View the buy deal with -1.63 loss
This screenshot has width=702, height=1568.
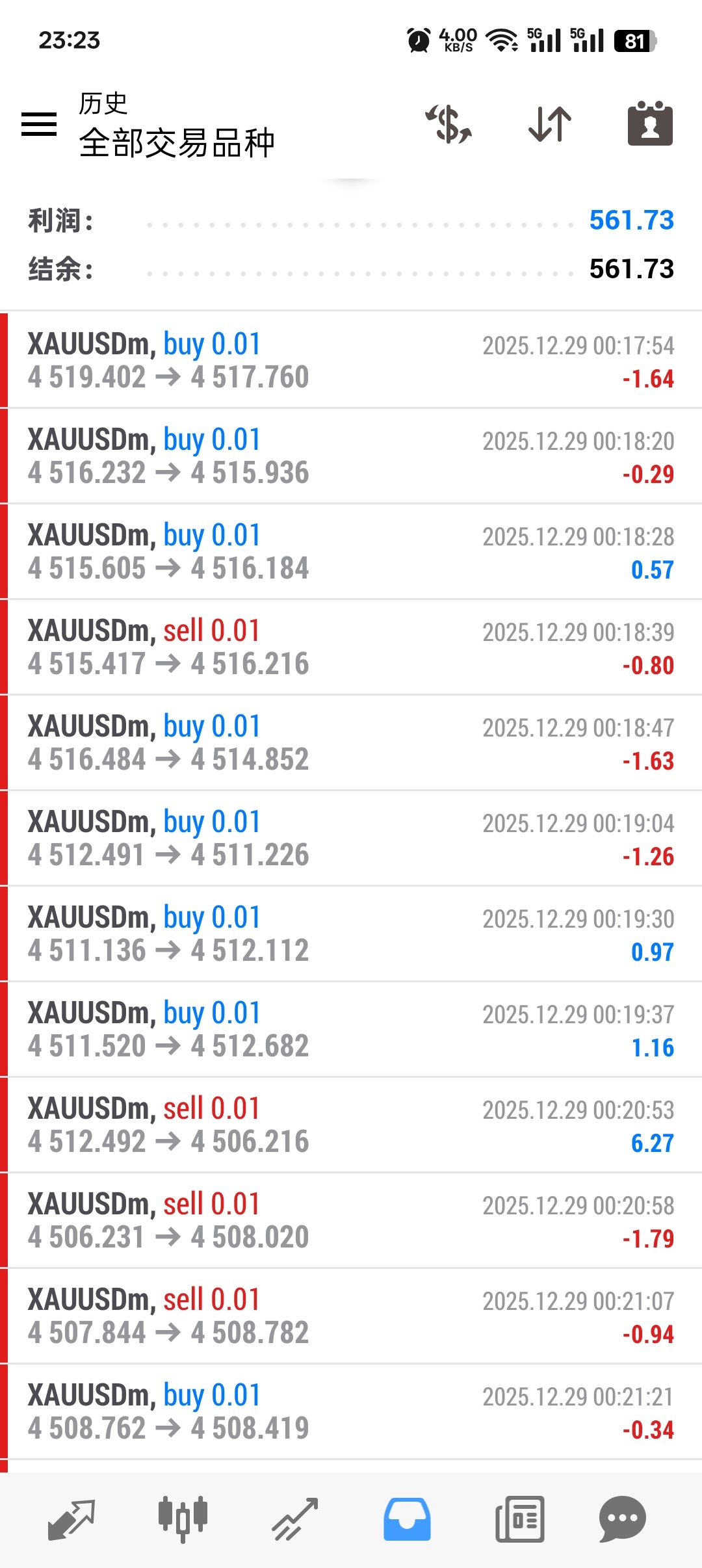(x=351, y=742)
